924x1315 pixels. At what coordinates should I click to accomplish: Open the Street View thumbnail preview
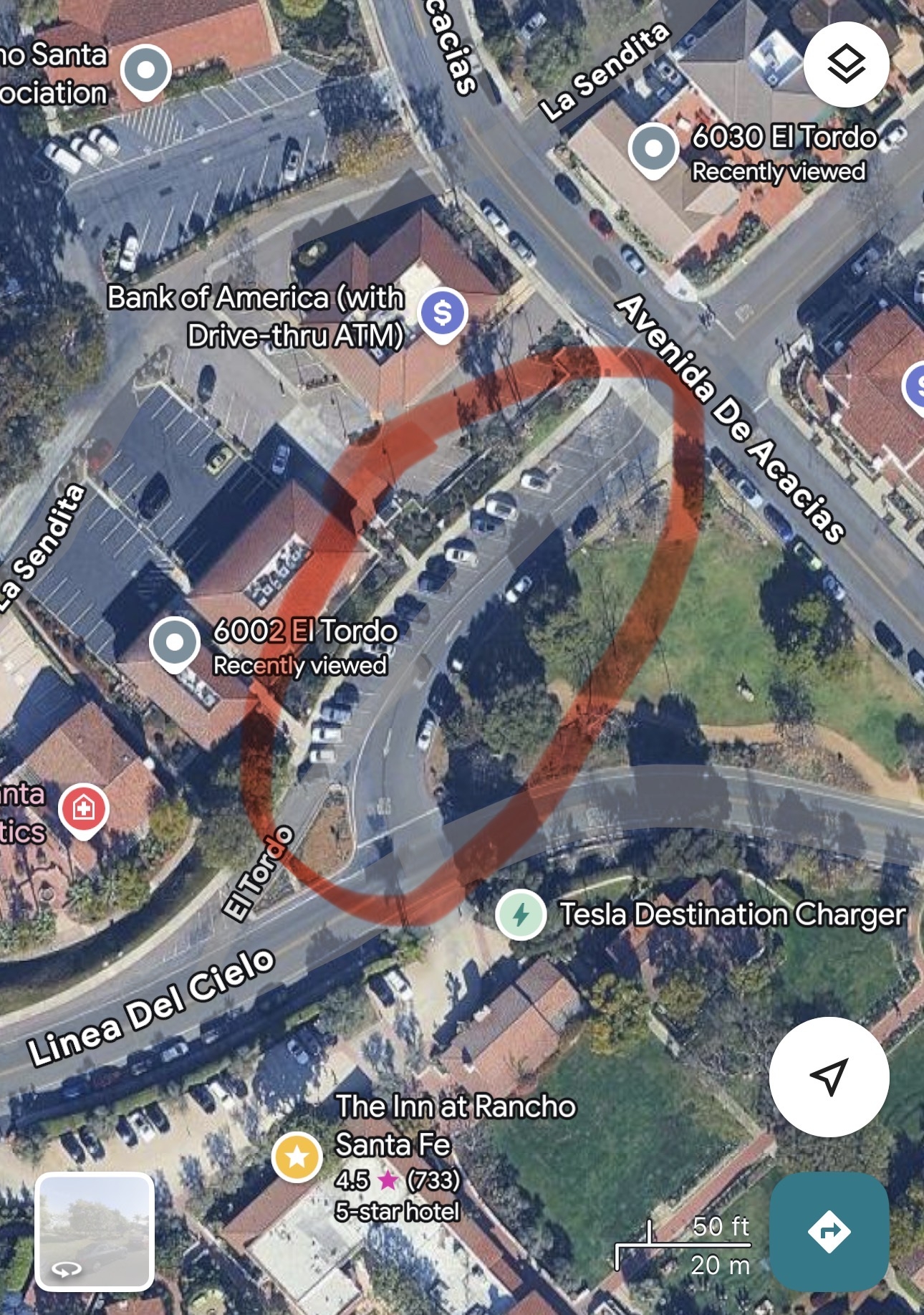95,1231
